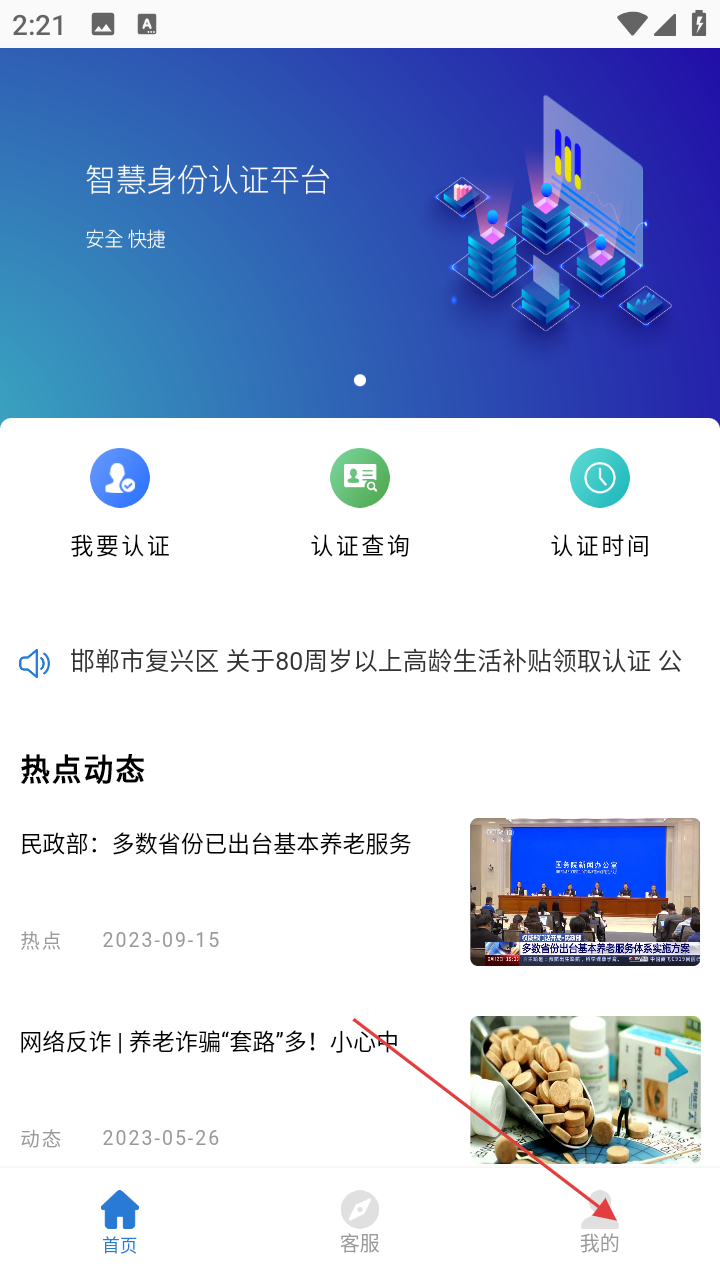Select the 首页 tab
The width and height of the screenshot is (720, 1280).
pyautogui.click(x=120, y=1222)
